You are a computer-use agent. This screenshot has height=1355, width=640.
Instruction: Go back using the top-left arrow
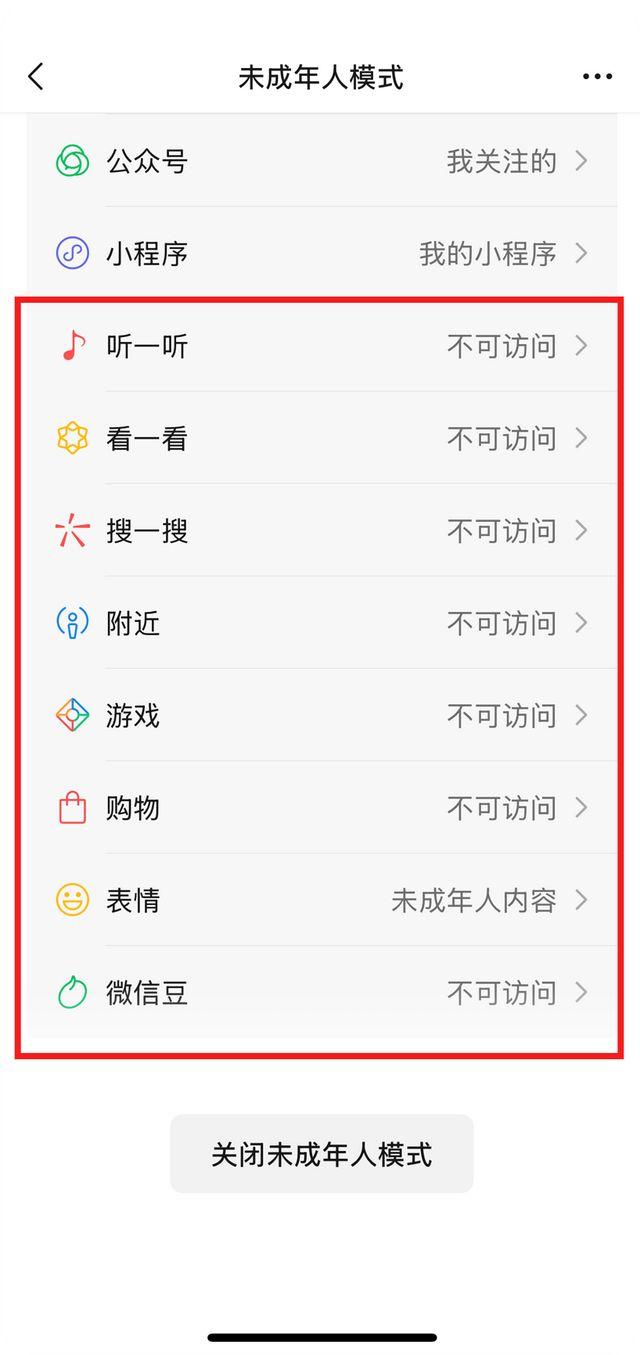[x=36, y=77]
